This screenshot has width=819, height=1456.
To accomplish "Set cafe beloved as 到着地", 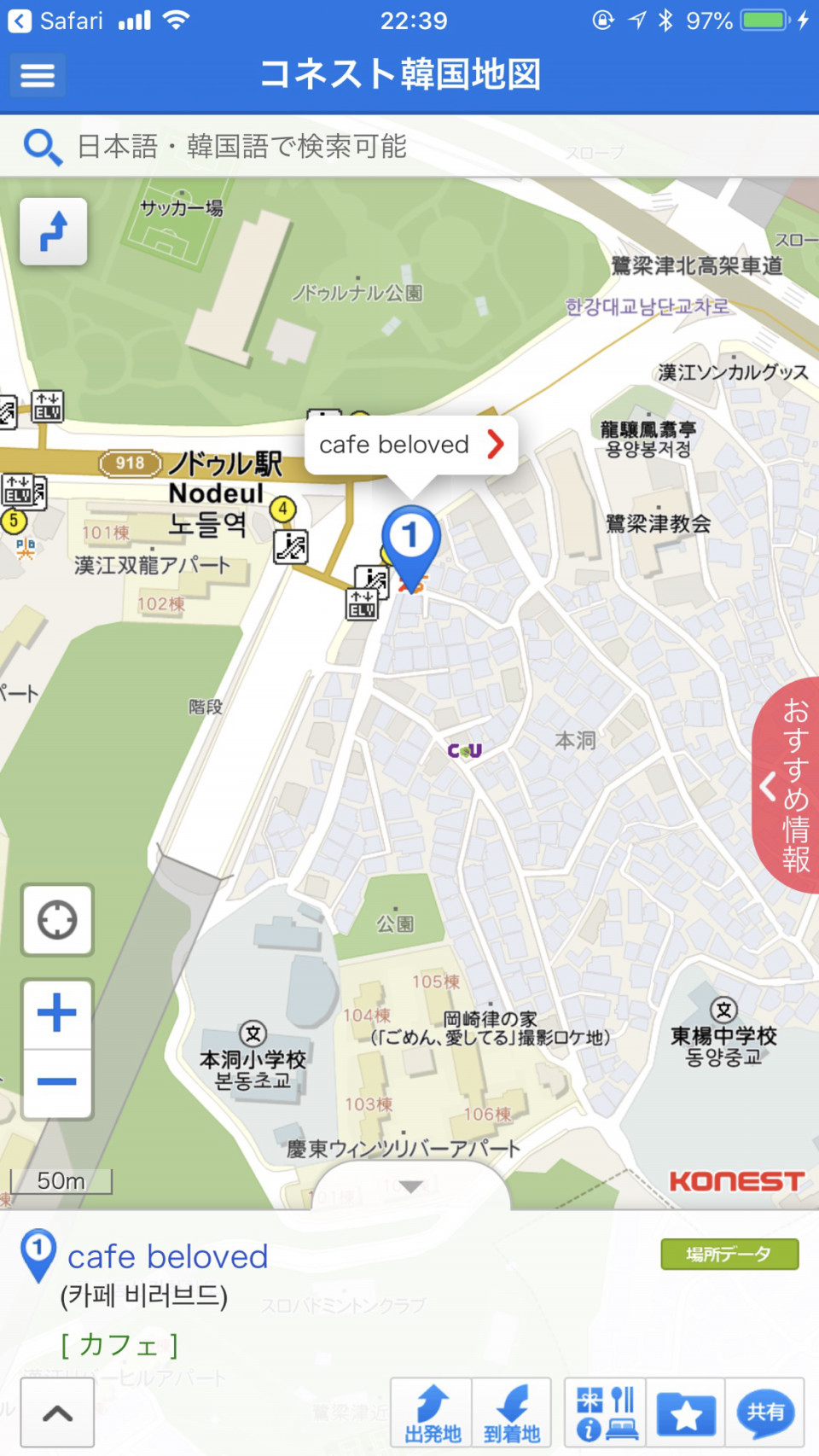I will pyautogui.click(x=511, y=1413).
